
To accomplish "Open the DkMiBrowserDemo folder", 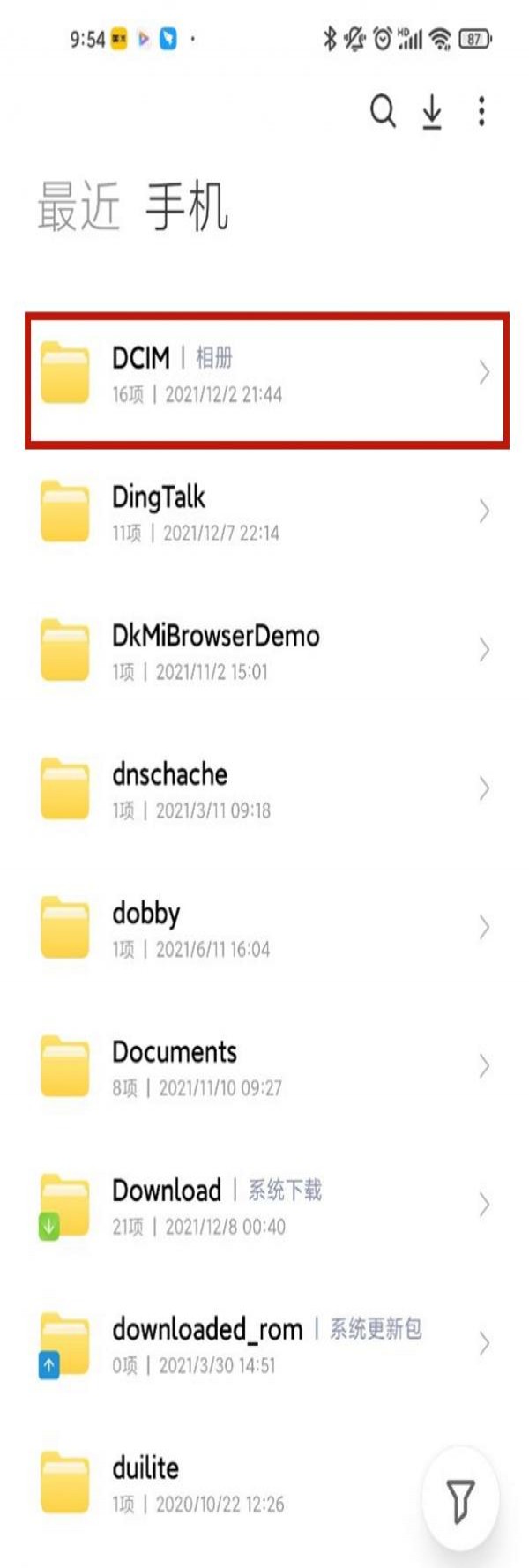I will 264,651.
